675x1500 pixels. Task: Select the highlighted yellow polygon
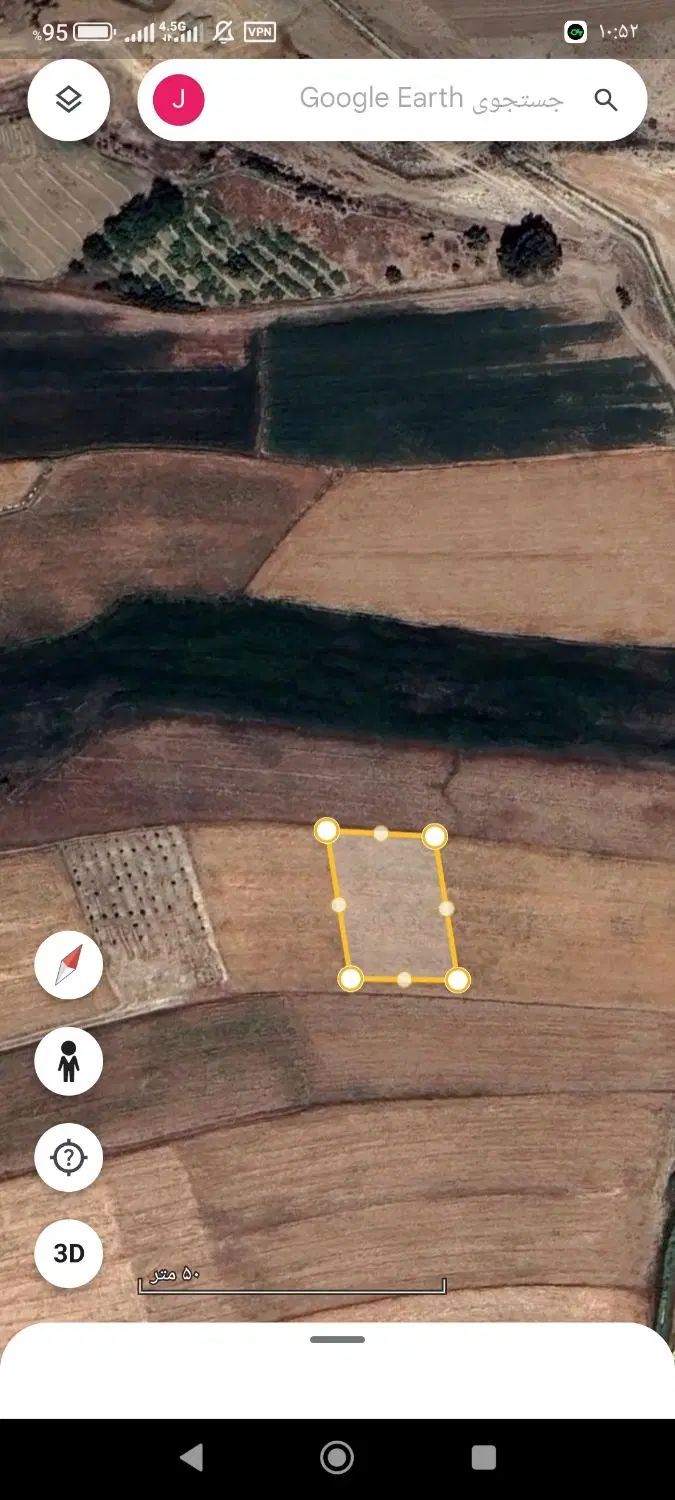coord(392,906)
